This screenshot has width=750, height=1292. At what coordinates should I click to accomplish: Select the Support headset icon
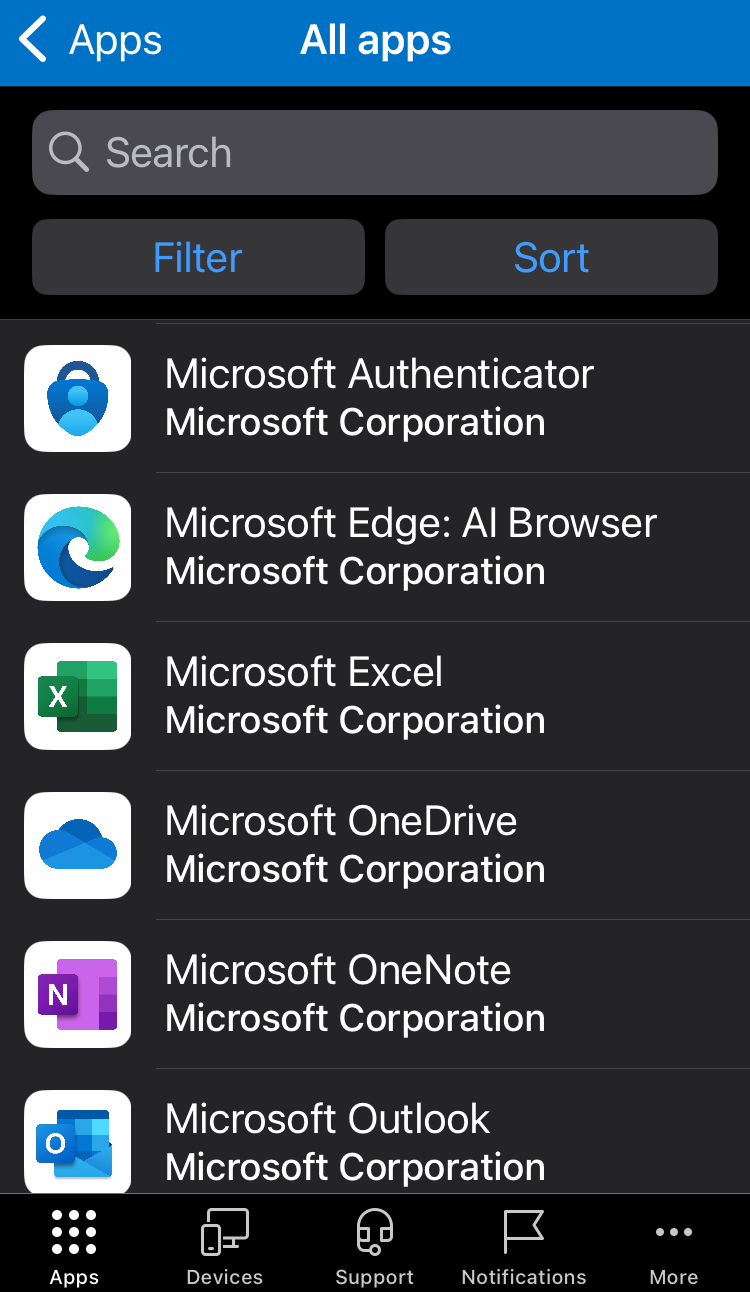coord(374,1231)
